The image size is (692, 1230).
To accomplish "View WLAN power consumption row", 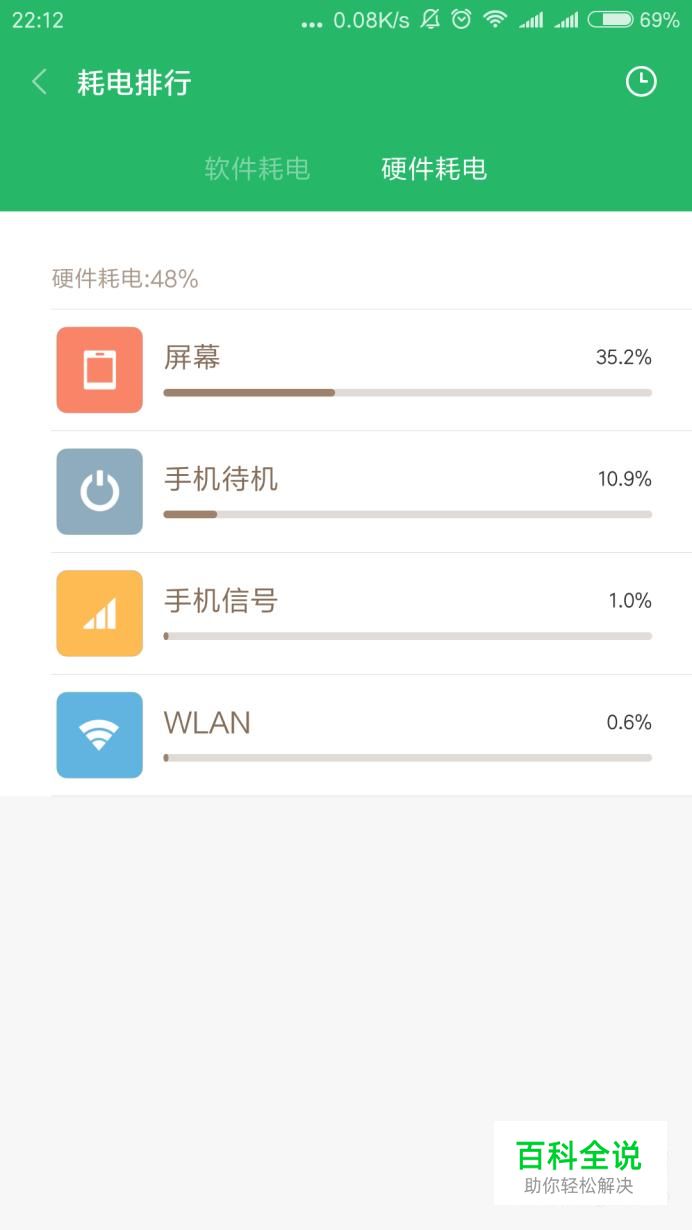I will pos(371,736).
